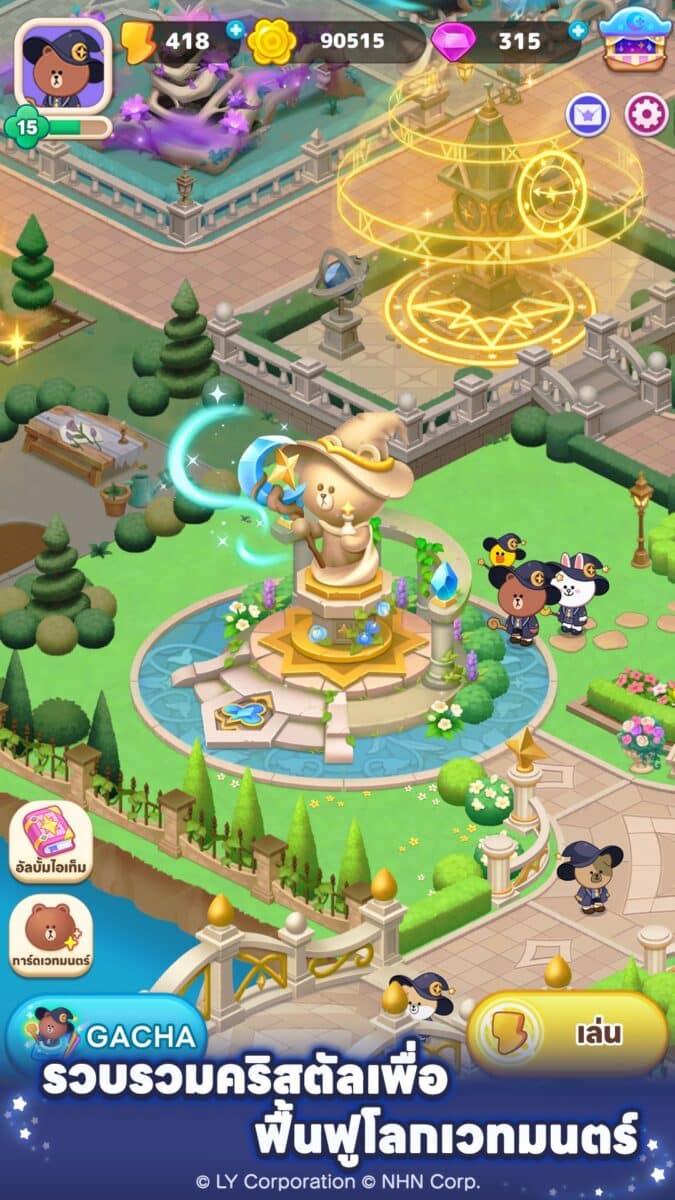This screenshot has height=1200, width=675.
Task: Open the GACHA button
Action: point(105,1034)
